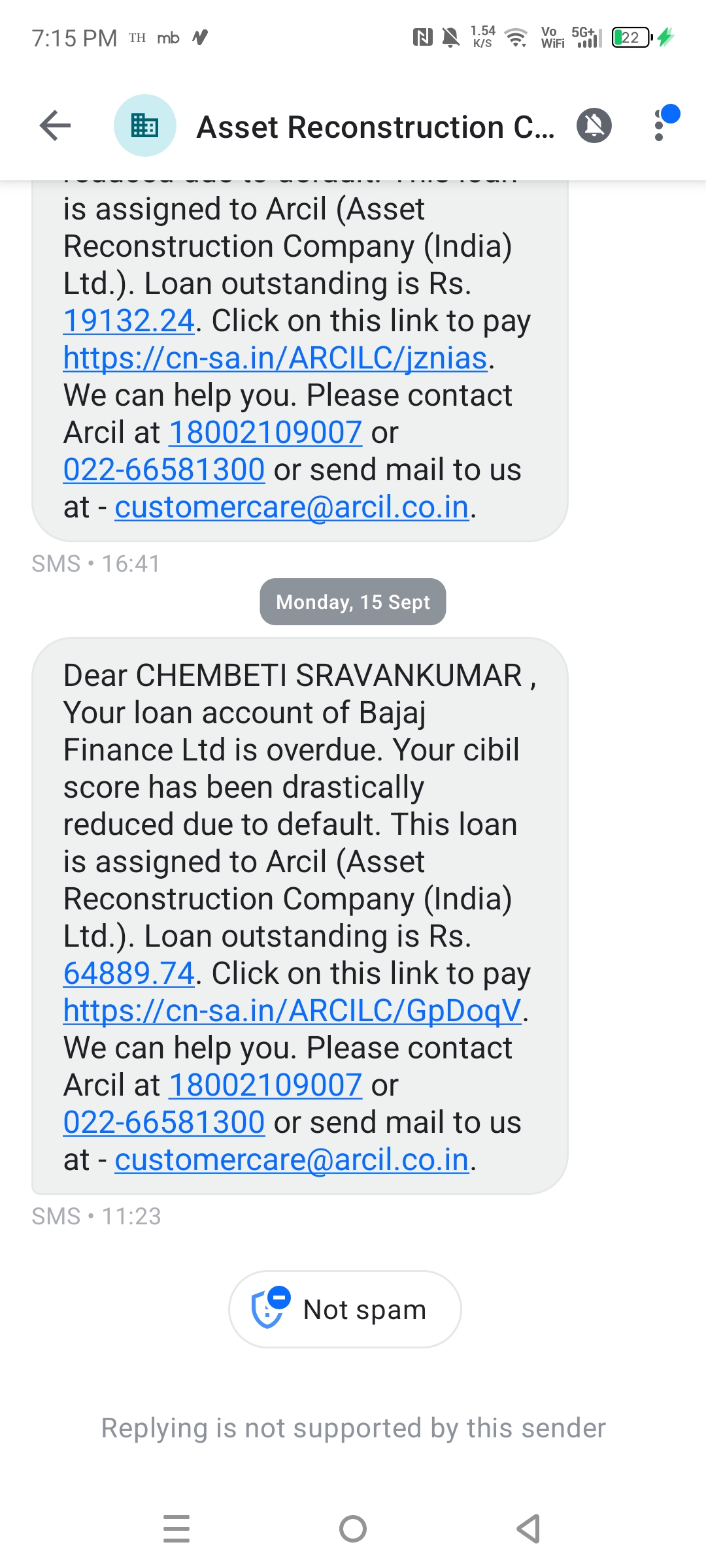This screenshot has height=1568, width=706.
Task: Open recent apps from the navigation bar
Action: [176, 1529]
